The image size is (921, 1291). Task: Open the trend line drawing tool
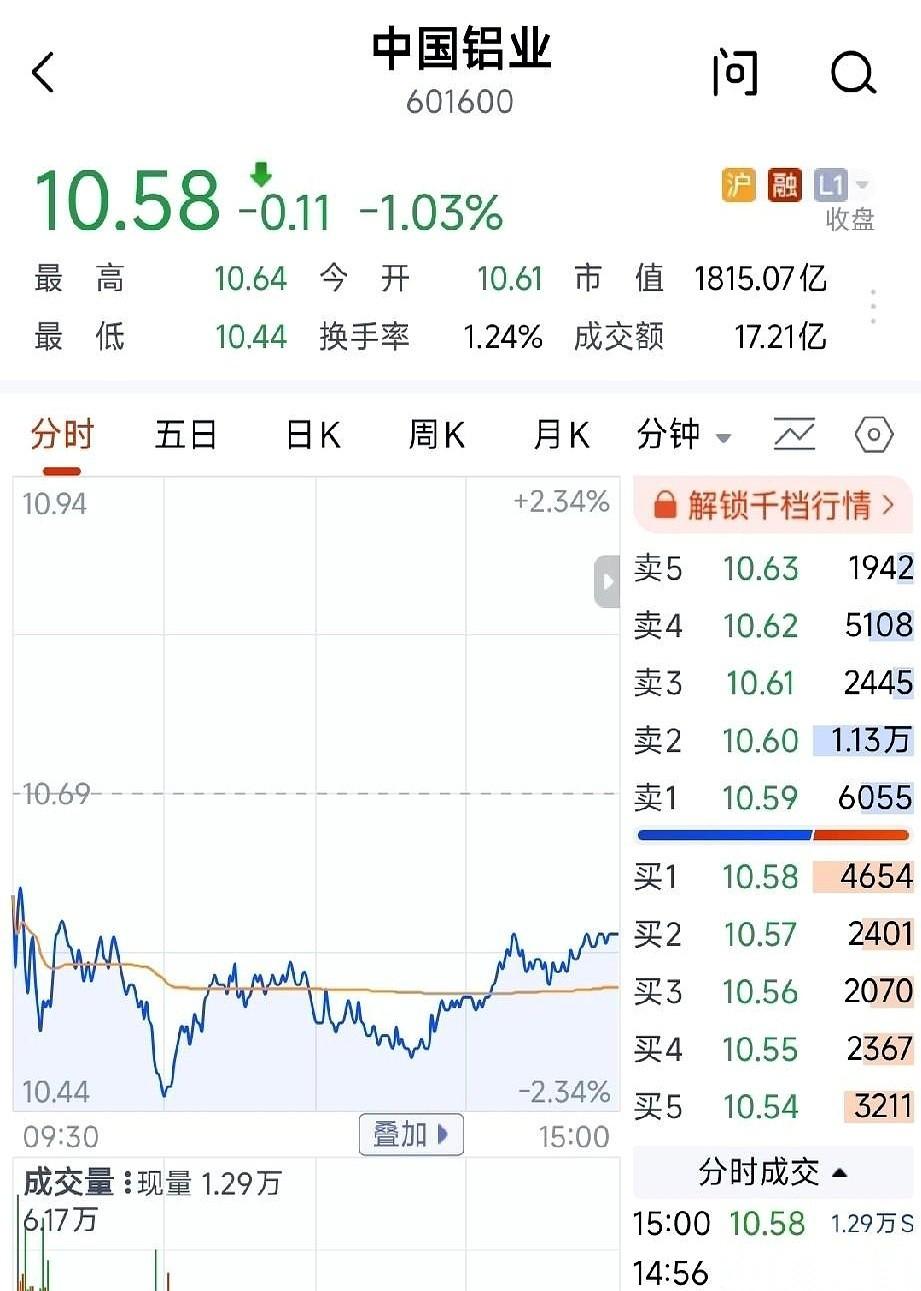(x=795, y=435)
